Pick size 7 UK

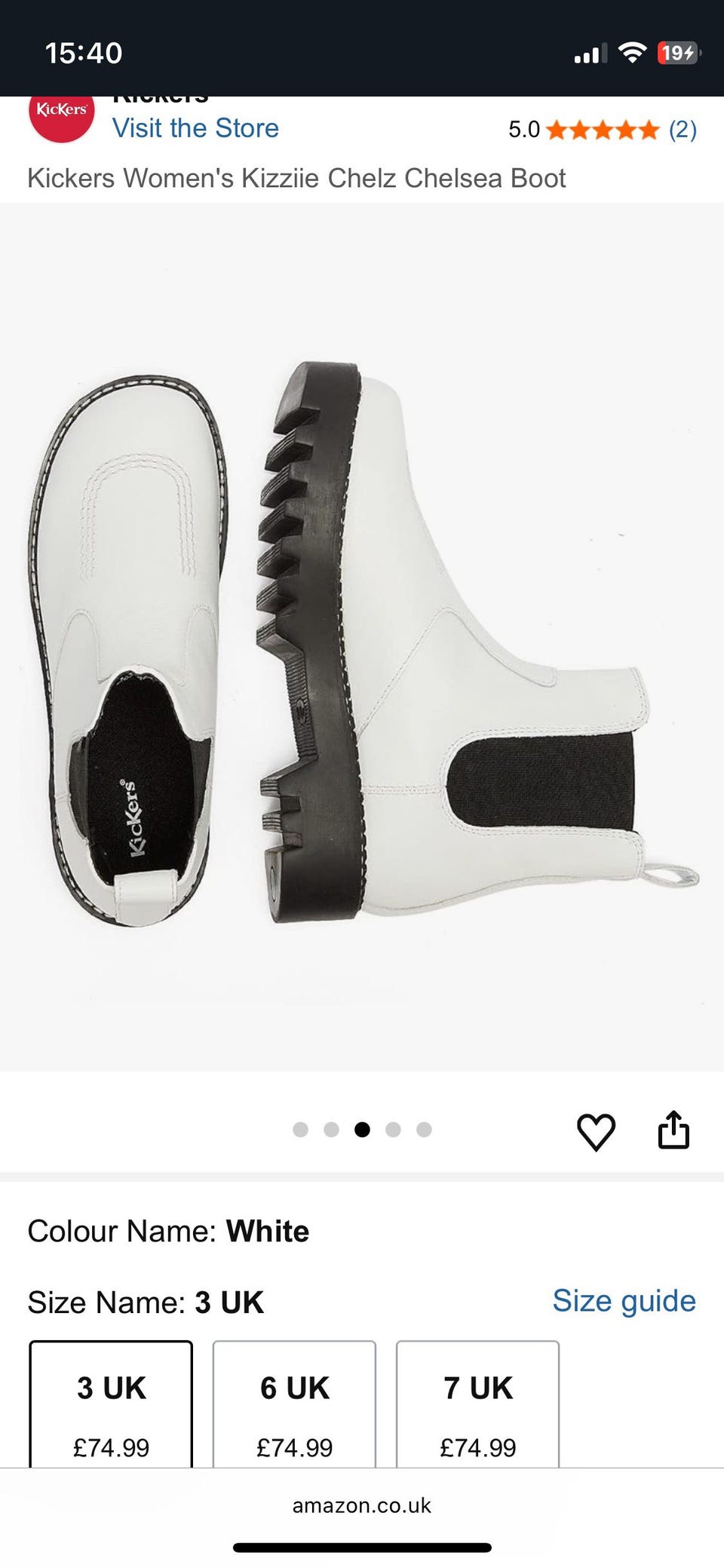pos(477,1404)
